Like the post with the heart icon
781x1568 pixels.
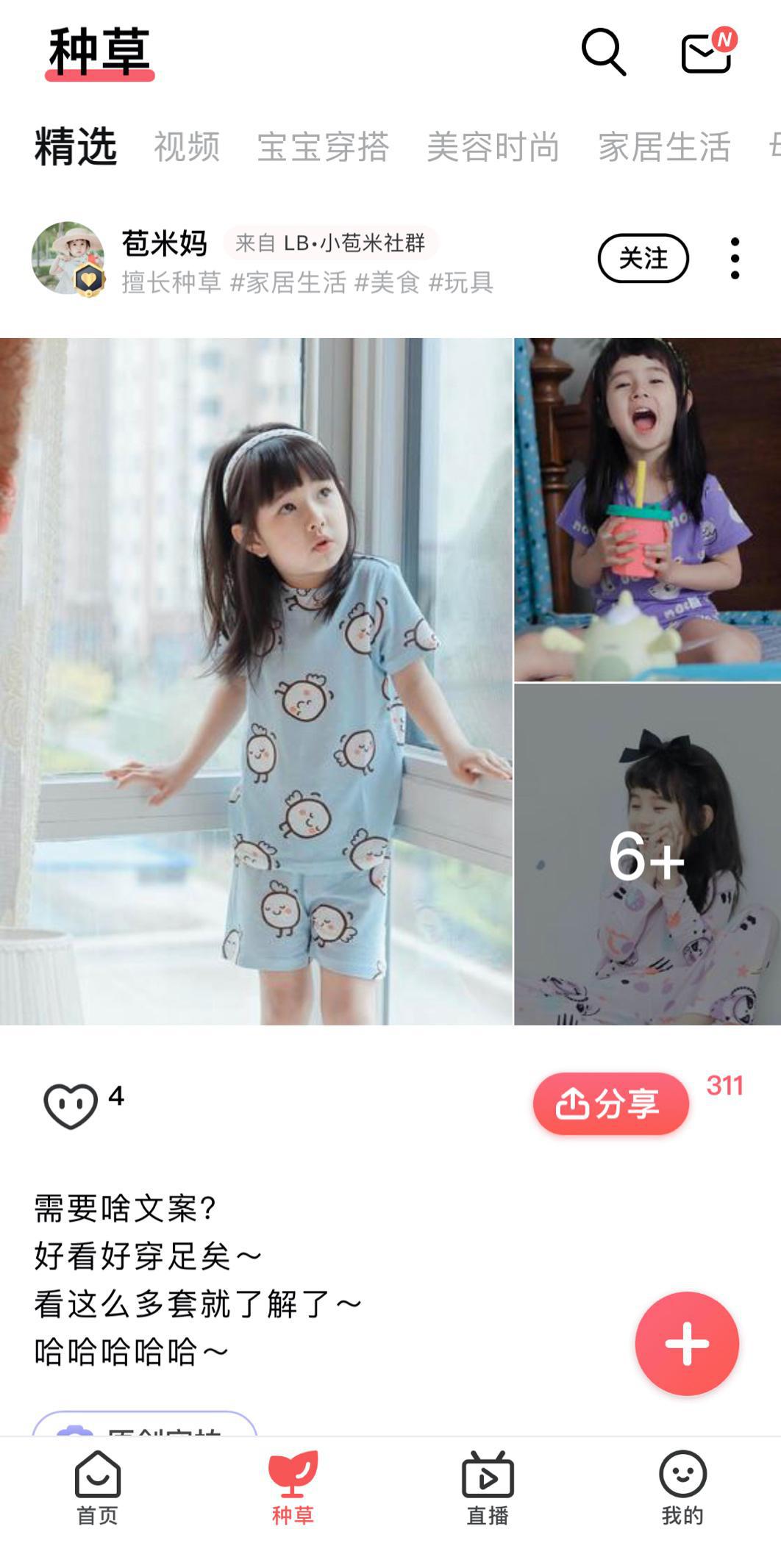(x=71, y=1105)
